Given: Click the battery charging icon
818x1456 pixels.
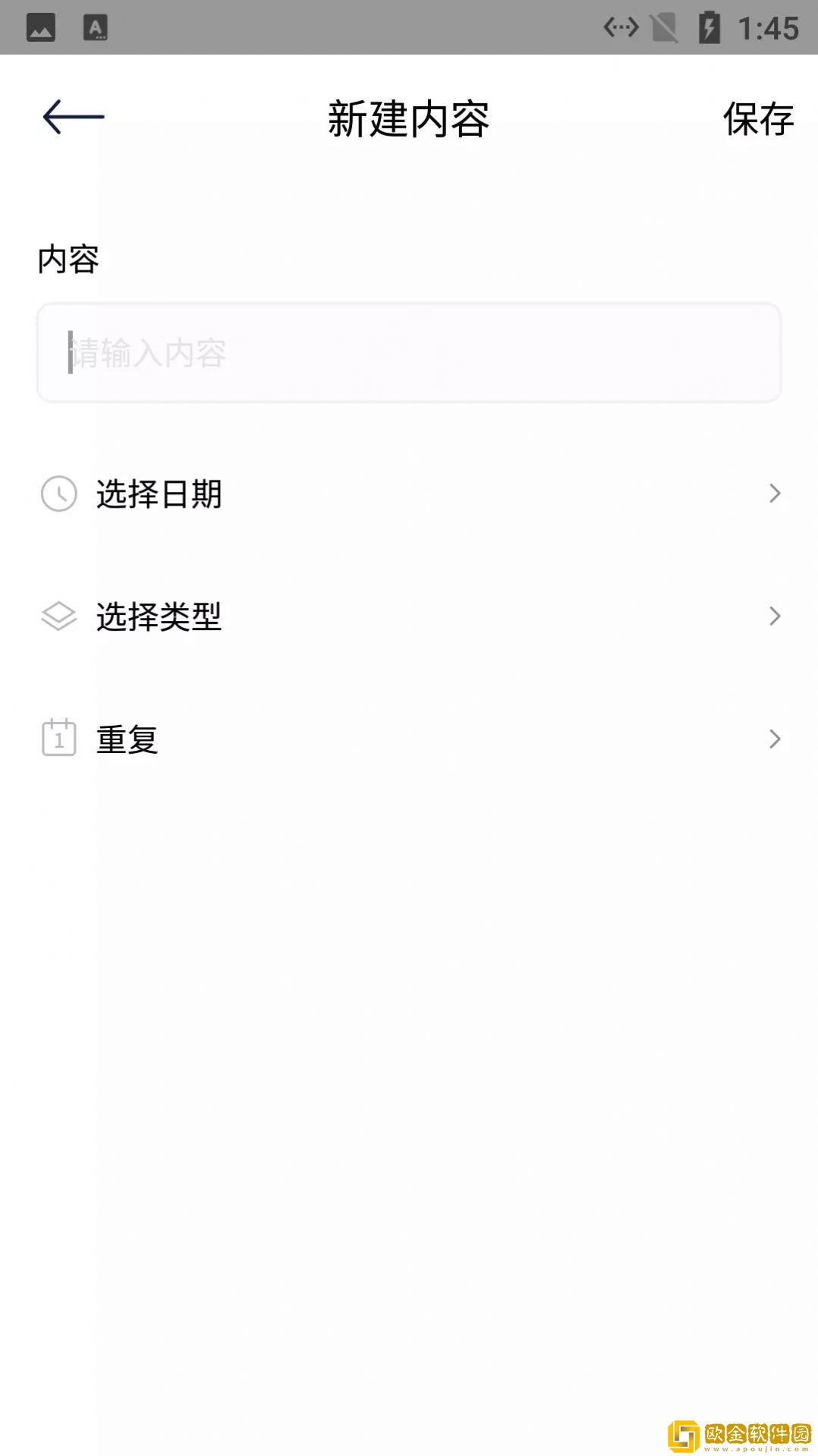Looking at the screenshot, I should coord(709,27).
